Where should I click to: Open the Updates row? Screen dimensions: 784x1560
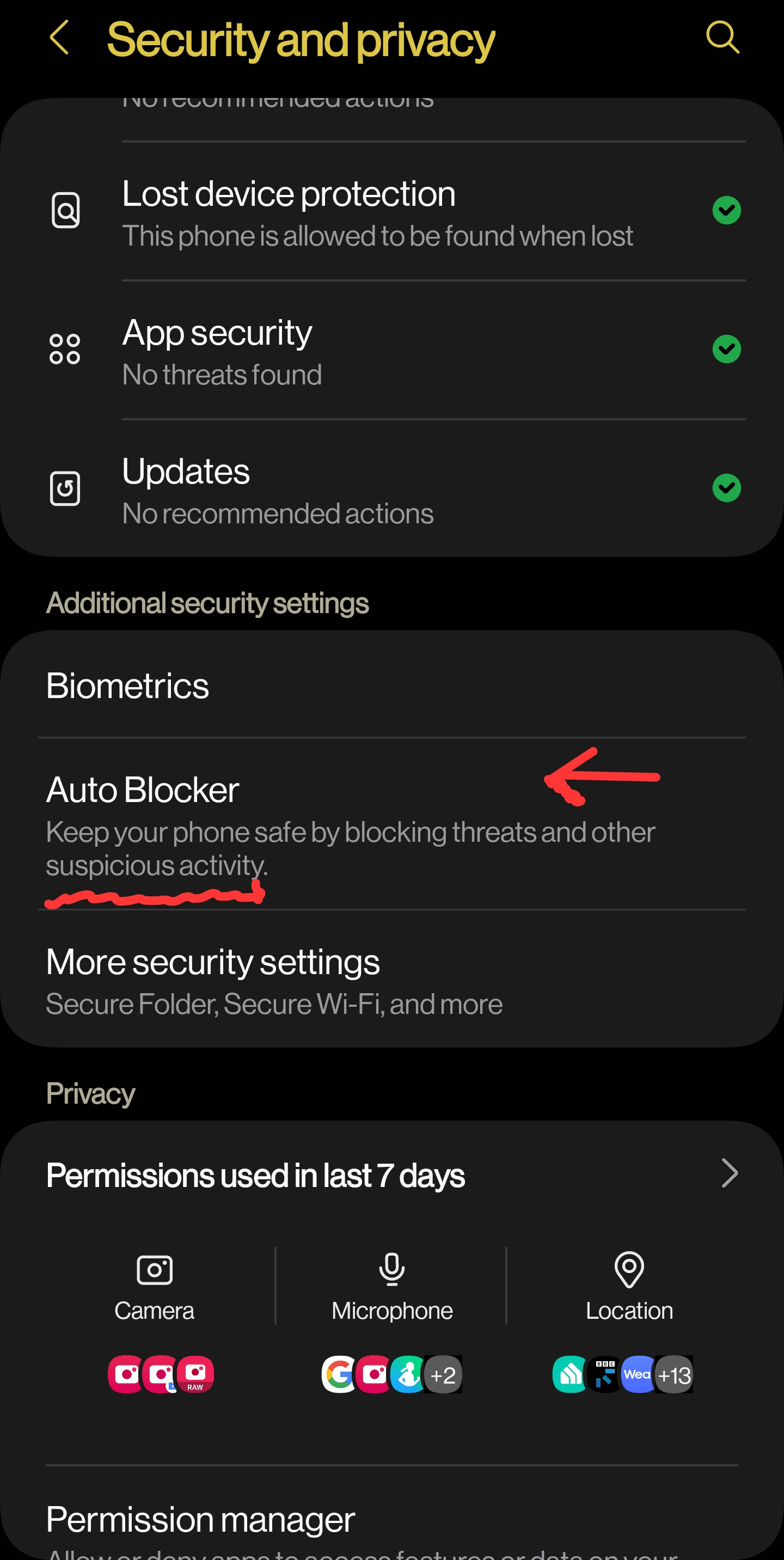pyautogui.click(x=378, y=490)
